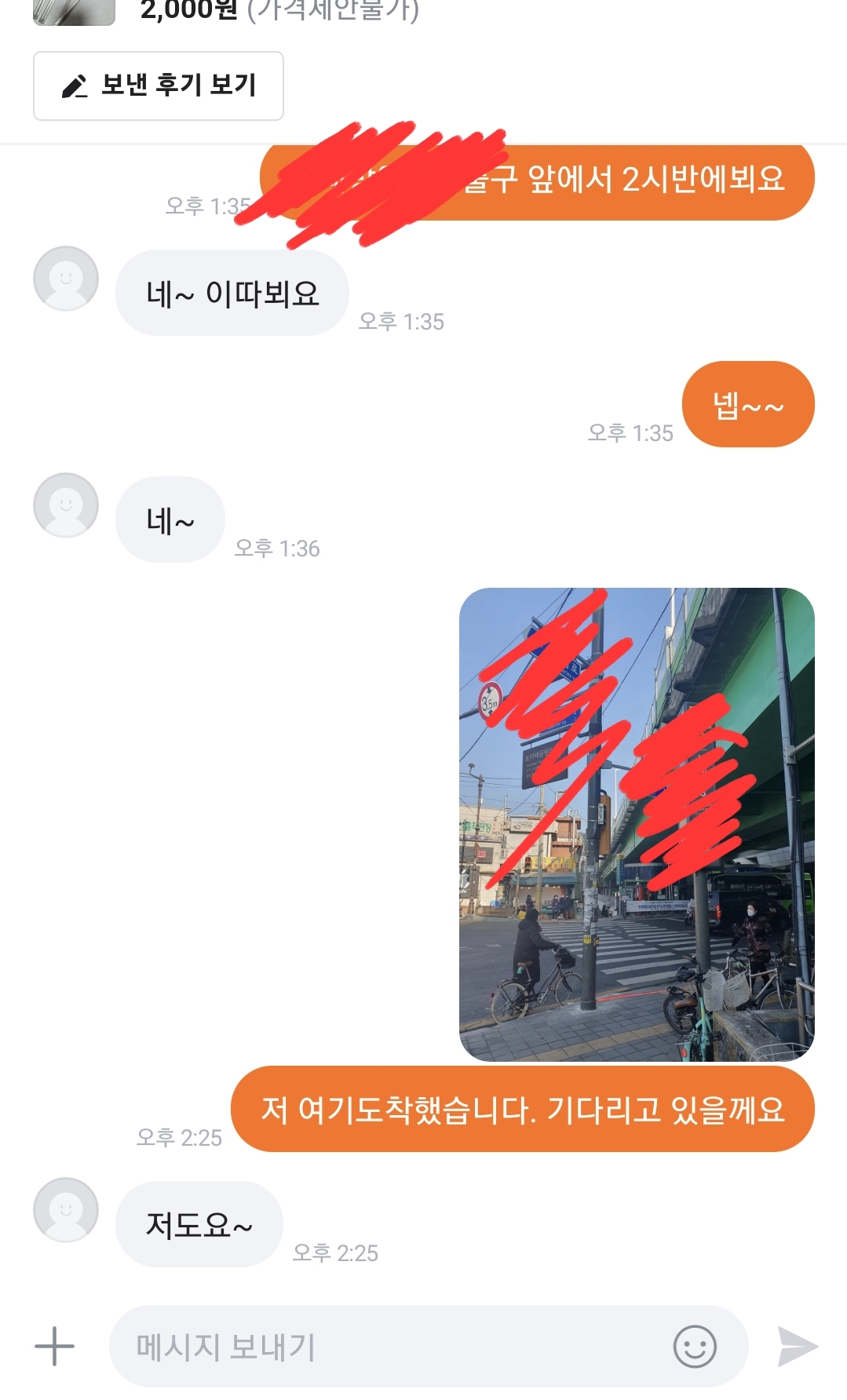View the product thumbnail at top
847x1400 pixels.
pyautogui.click(x=75, y=11)
